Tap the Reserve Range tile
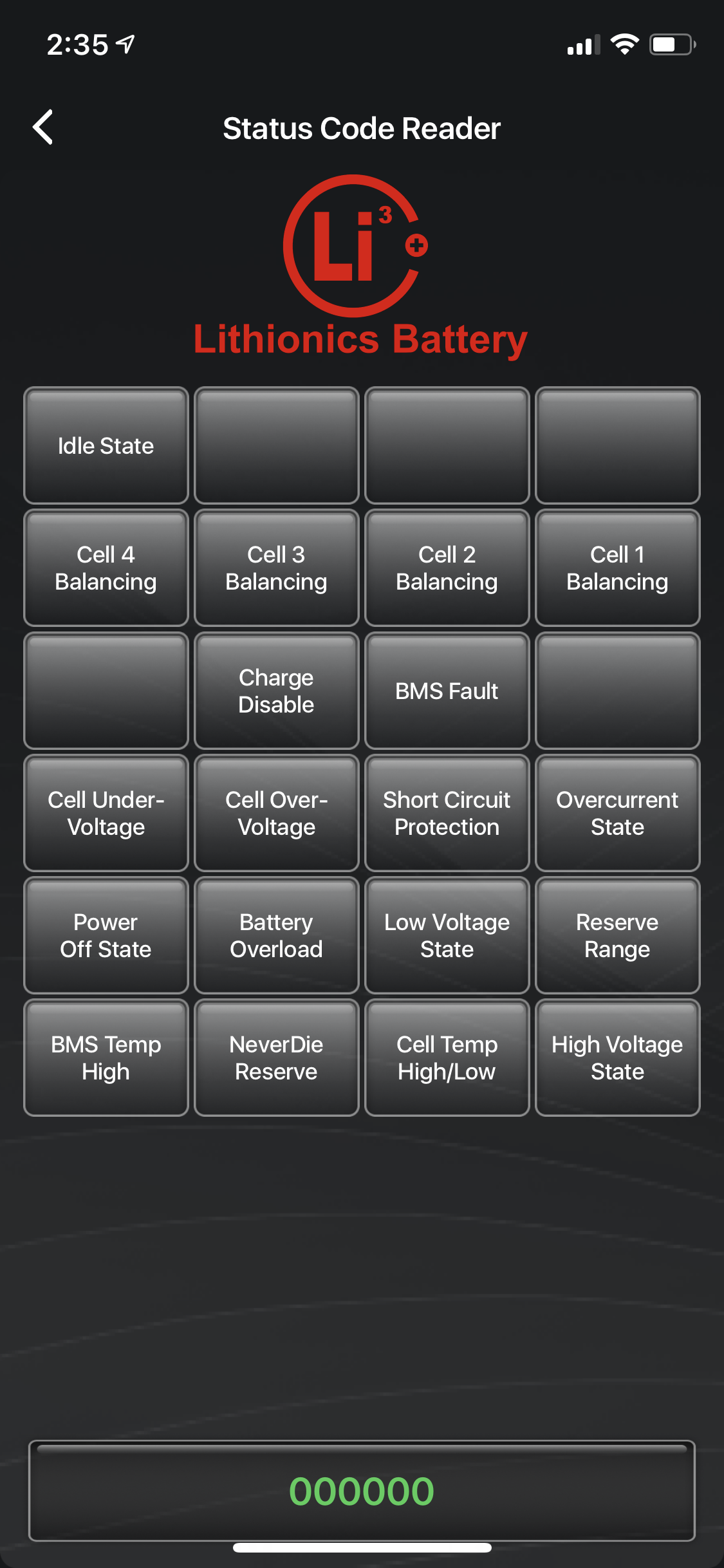The width and height of the screenshot is (724, 1568). 618,935
